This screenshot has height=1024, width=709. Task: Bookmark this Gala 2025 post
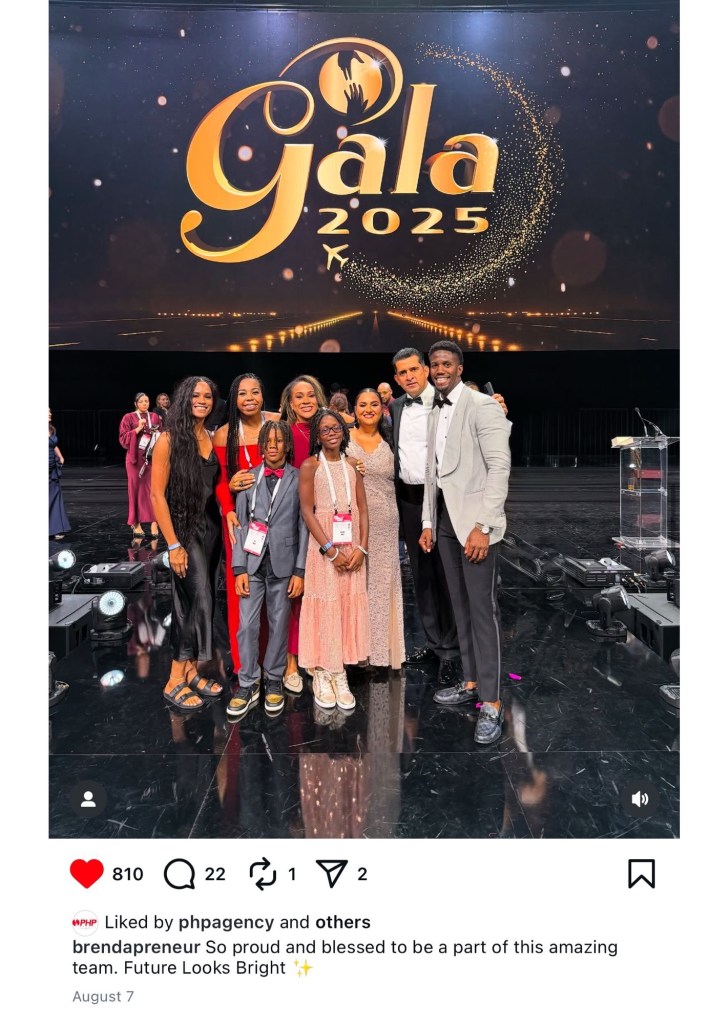click(x=641, y=873)
